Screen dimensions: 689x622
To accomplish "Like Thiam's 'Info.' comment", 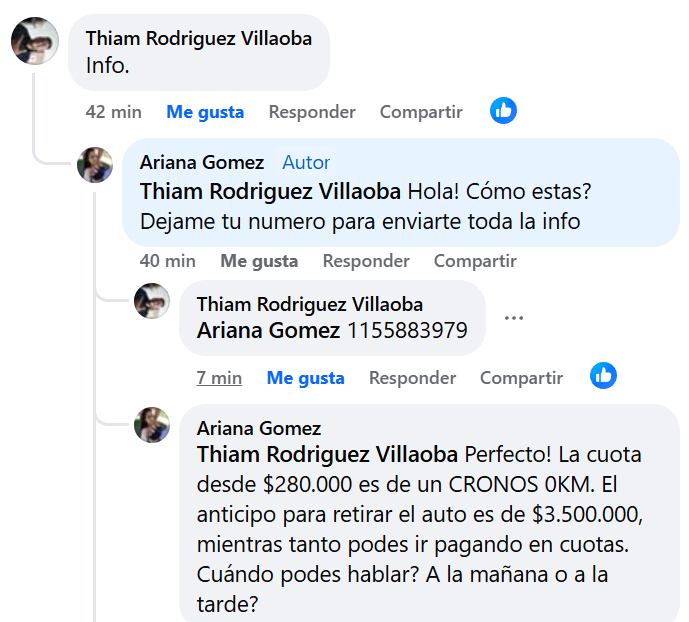I will pyautogui.click(x=205, y=112).
